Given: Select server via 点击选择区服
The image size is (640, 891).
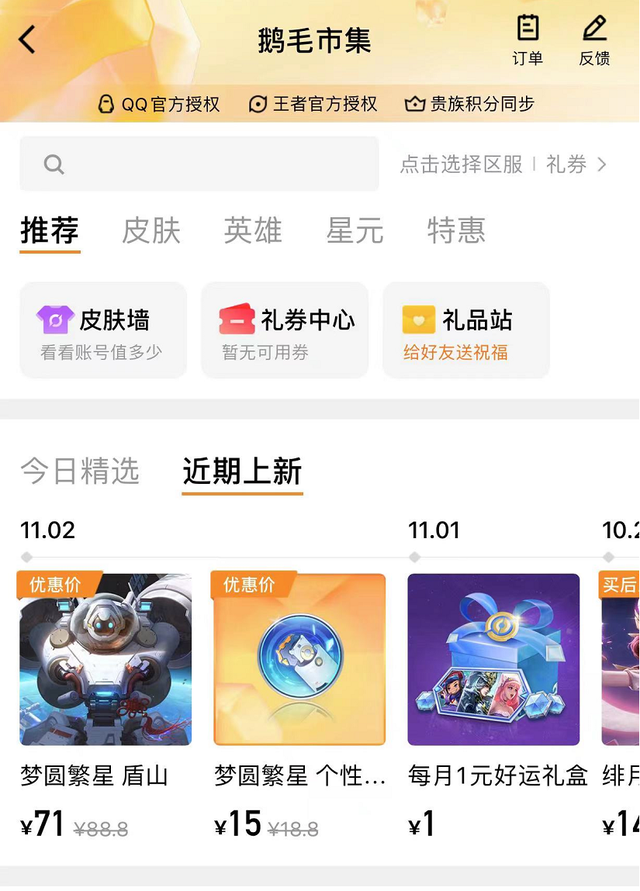Looking at the screenshot, I should pyautogui.click(x=461, y=165).
